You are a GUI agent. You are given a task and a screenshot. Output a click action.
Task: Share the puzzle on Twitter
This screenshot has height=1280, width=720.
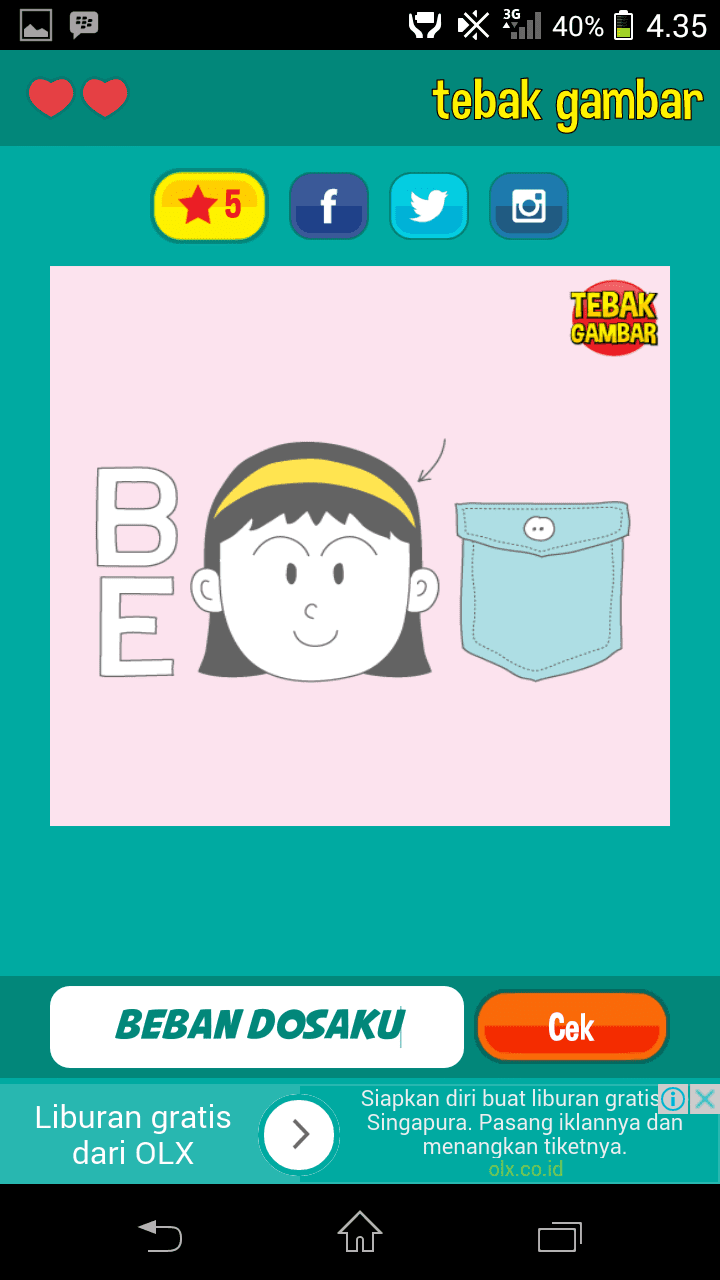(429, 206)
